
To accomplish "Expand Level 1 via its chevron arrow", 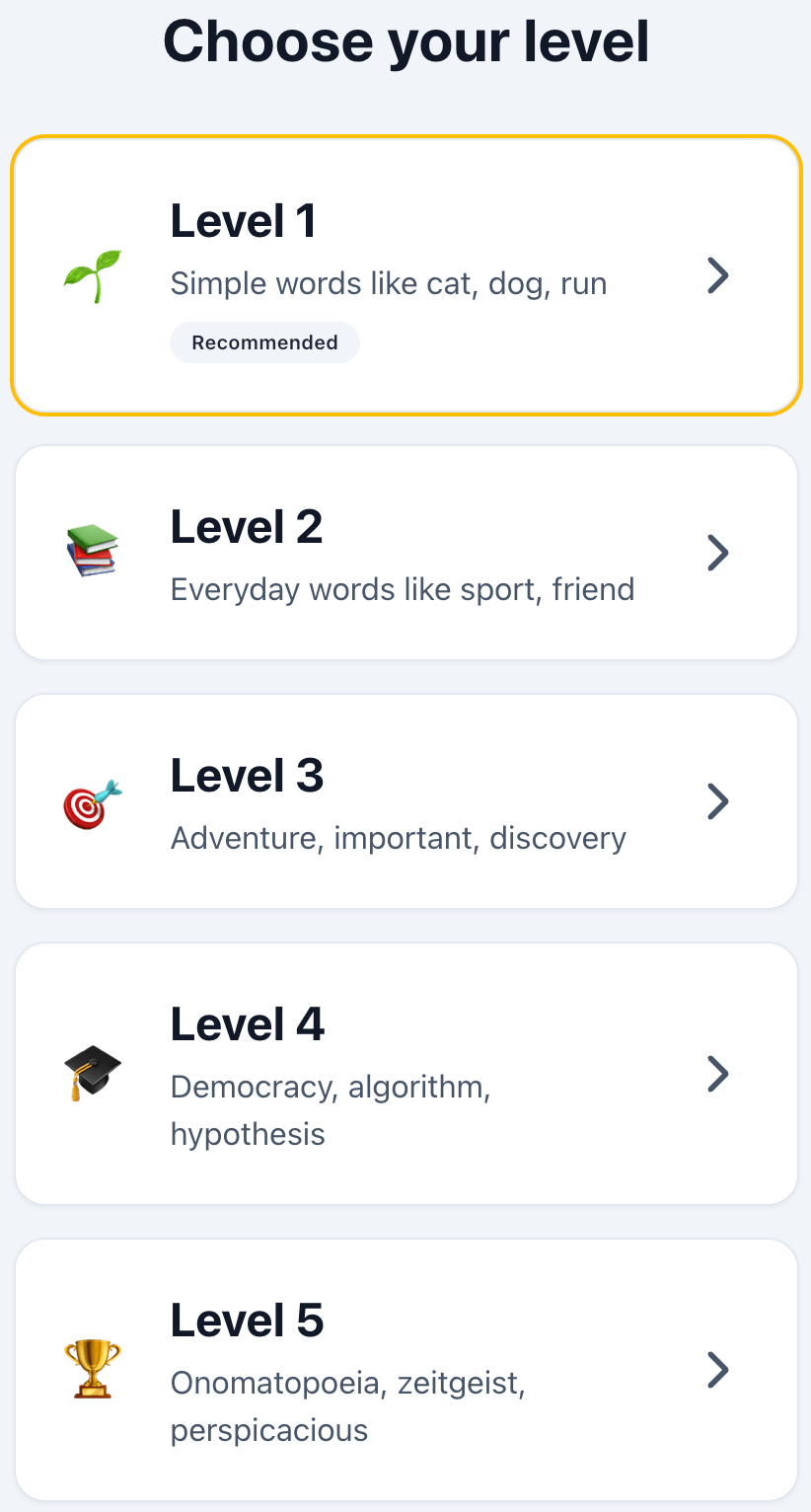I will pos(717,275).
